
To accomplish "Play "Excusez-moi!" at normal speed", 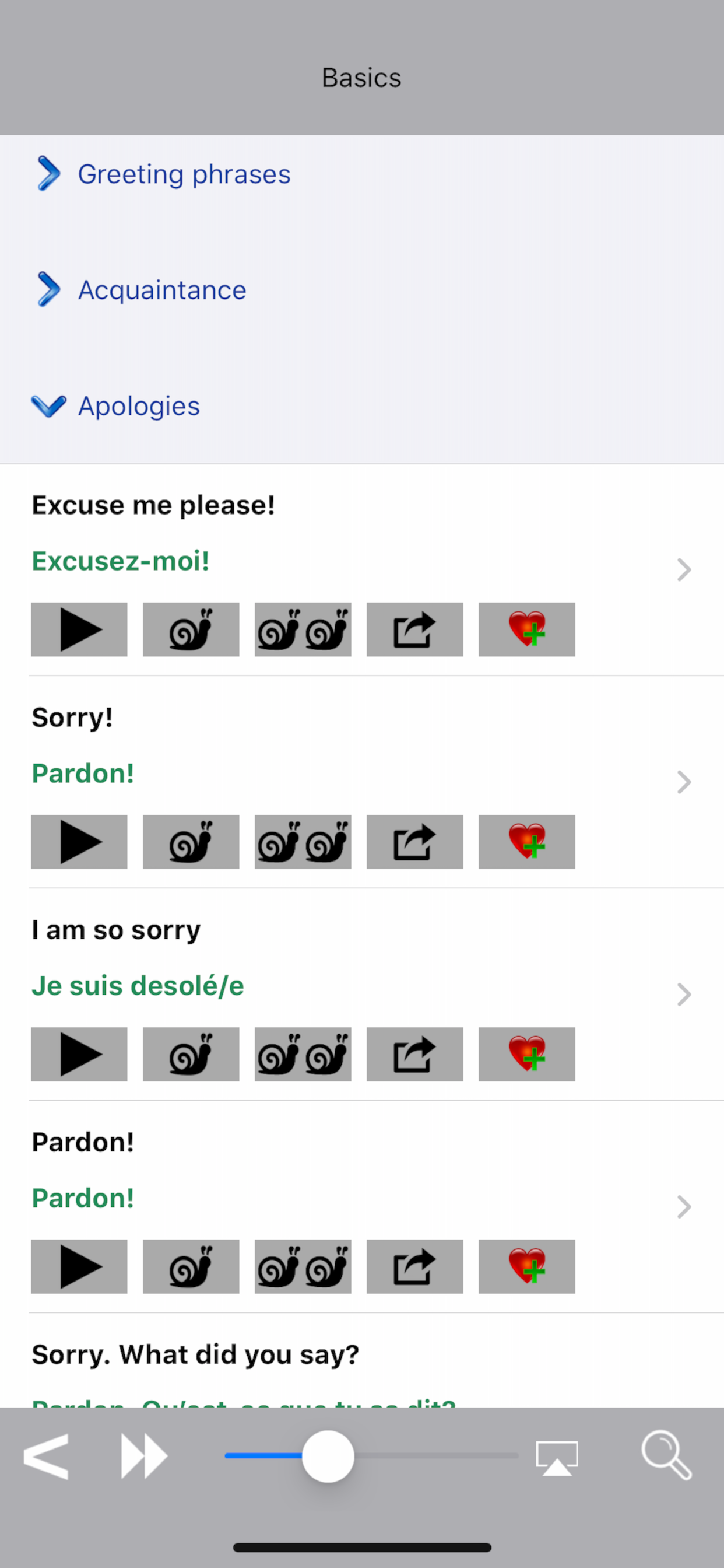I will pos(79,629).
